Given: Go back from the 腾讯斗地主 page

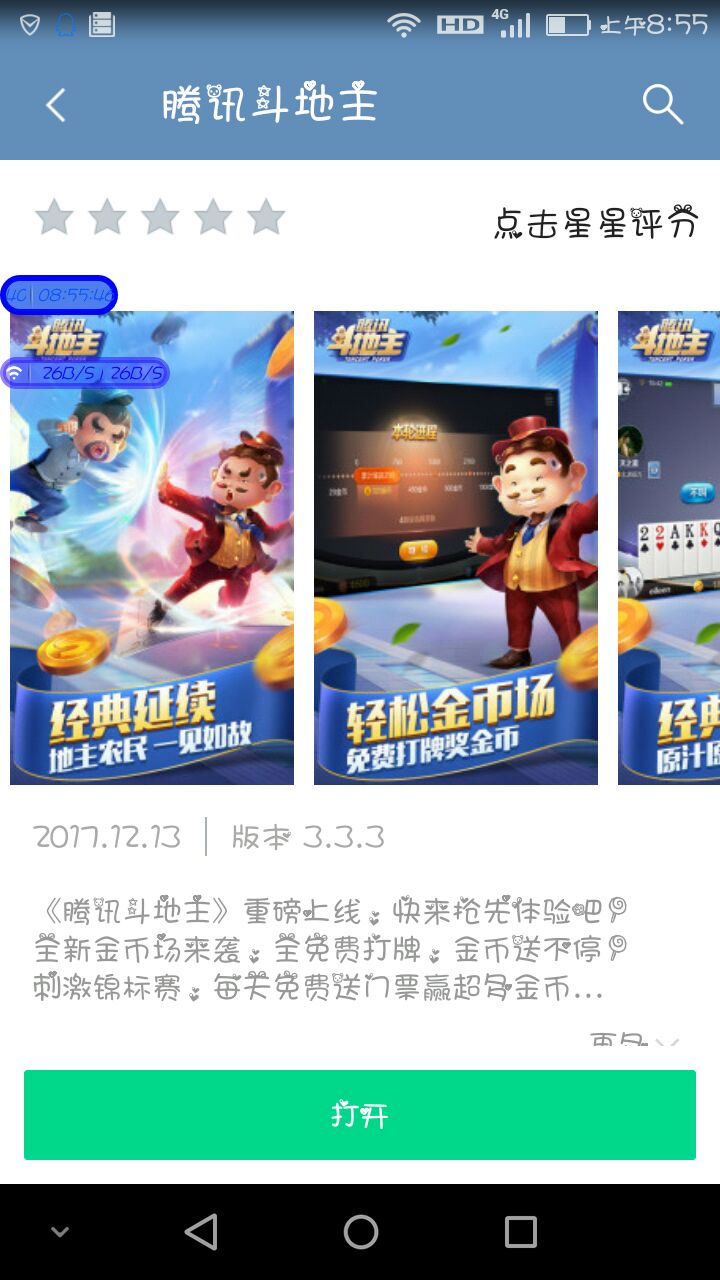Looking at the screenshot, I should point(56,105).
